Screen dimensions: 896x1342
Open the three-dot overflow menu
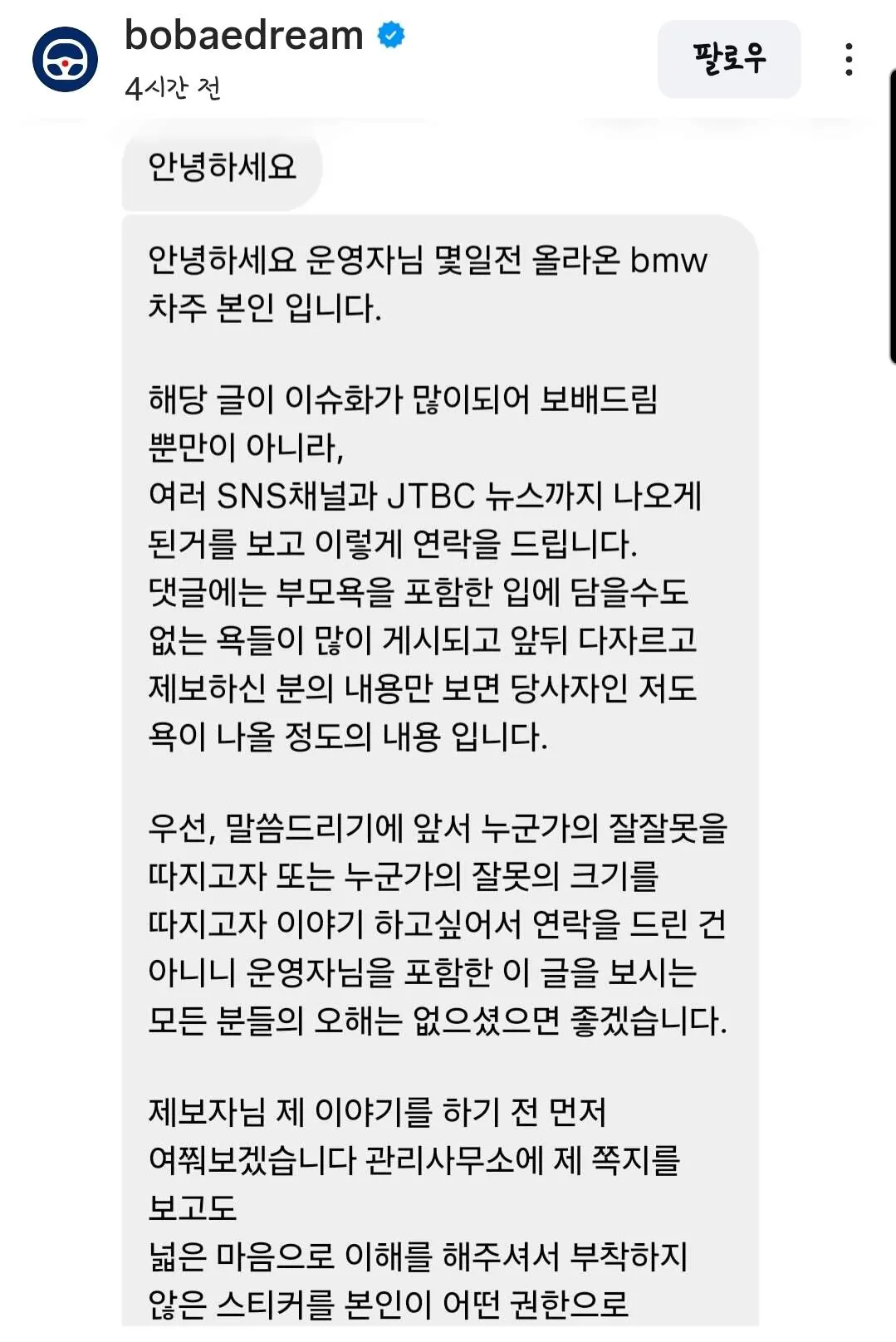tap(848, 59)
